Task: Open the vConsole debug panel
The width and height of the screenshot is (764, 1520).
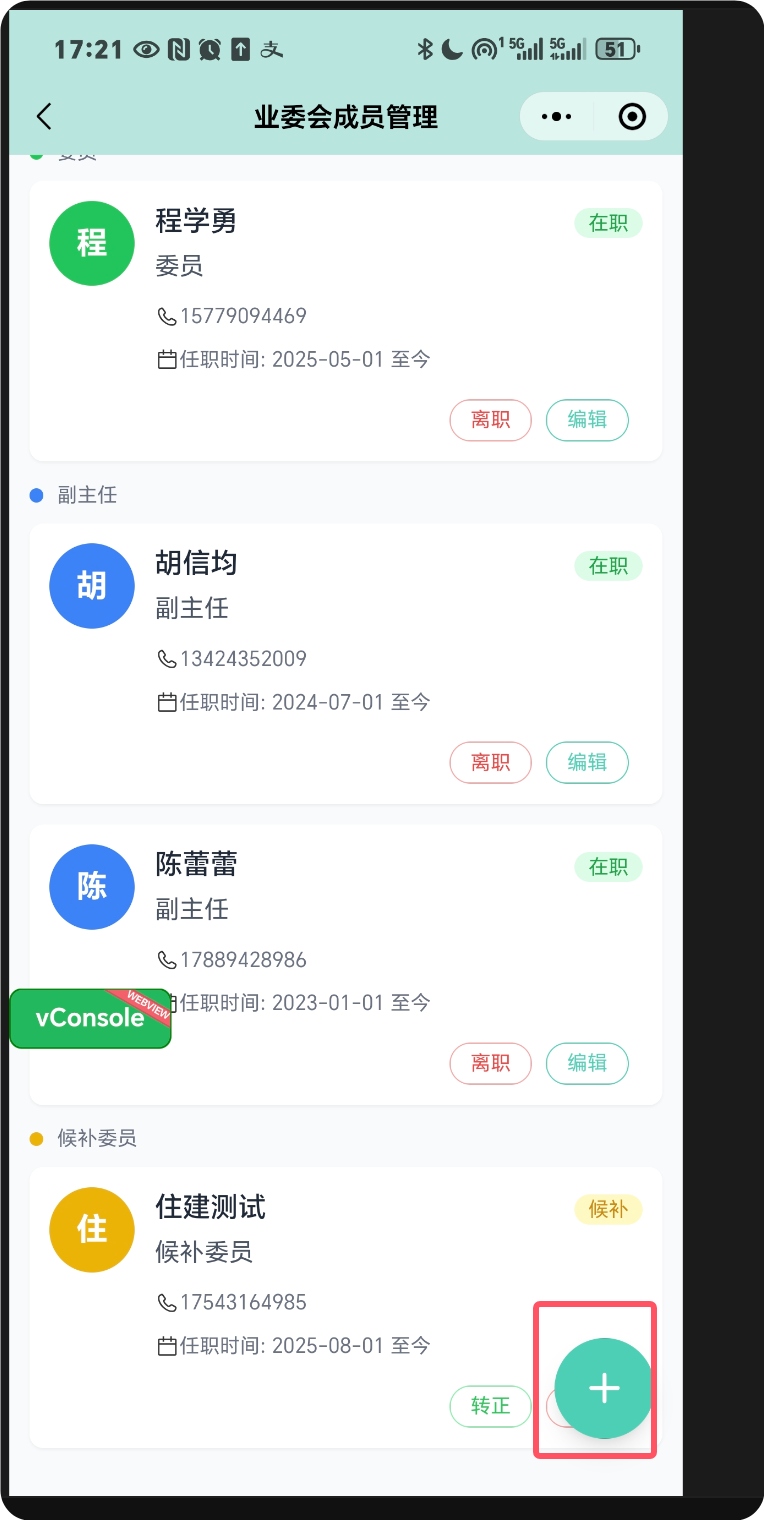Action: coord(90,1018)
